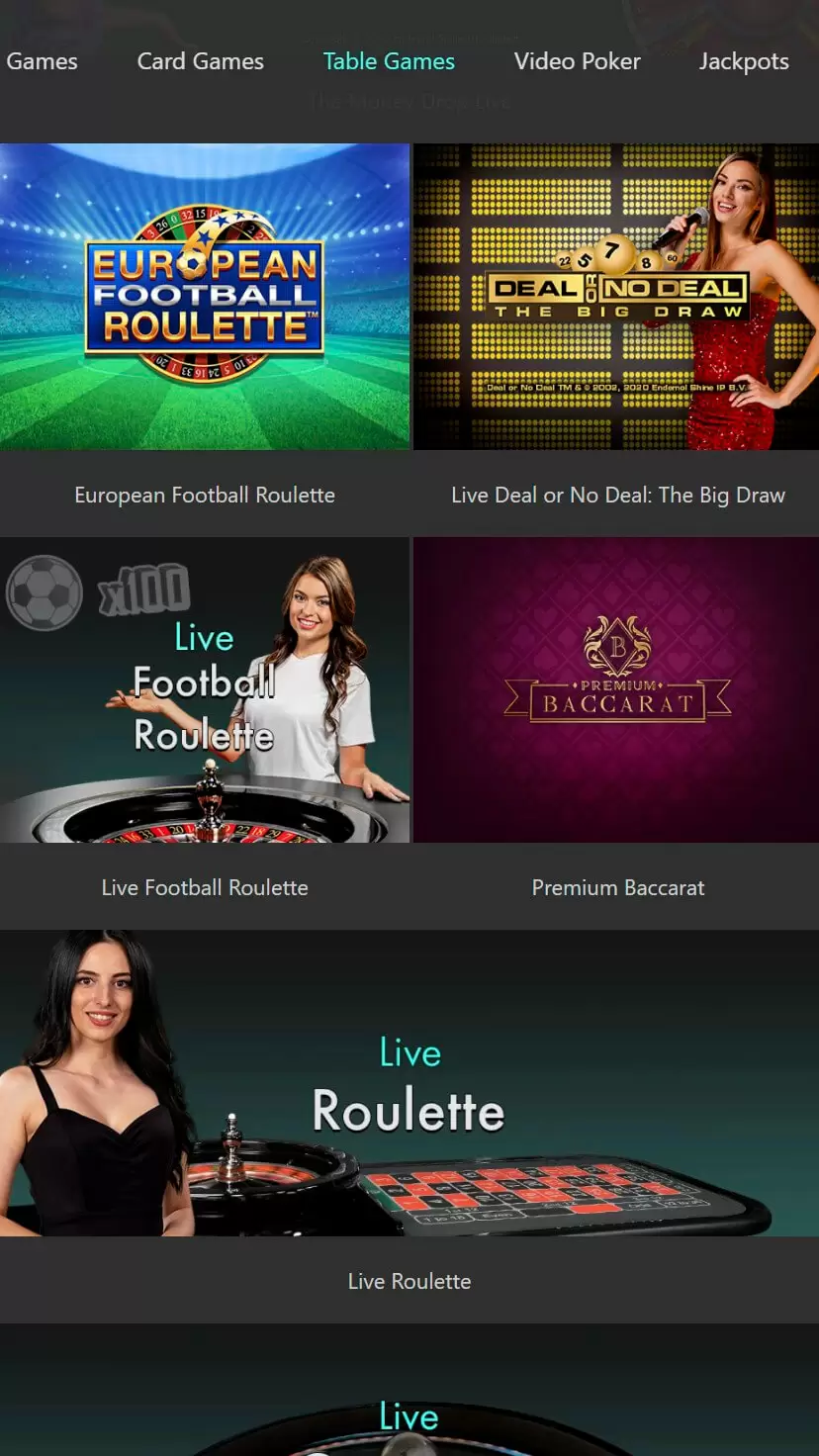Viewport: 819px width, 1456px height.
Task: Open the Live Roulette banner game
Action: [x=409, y=1083]
